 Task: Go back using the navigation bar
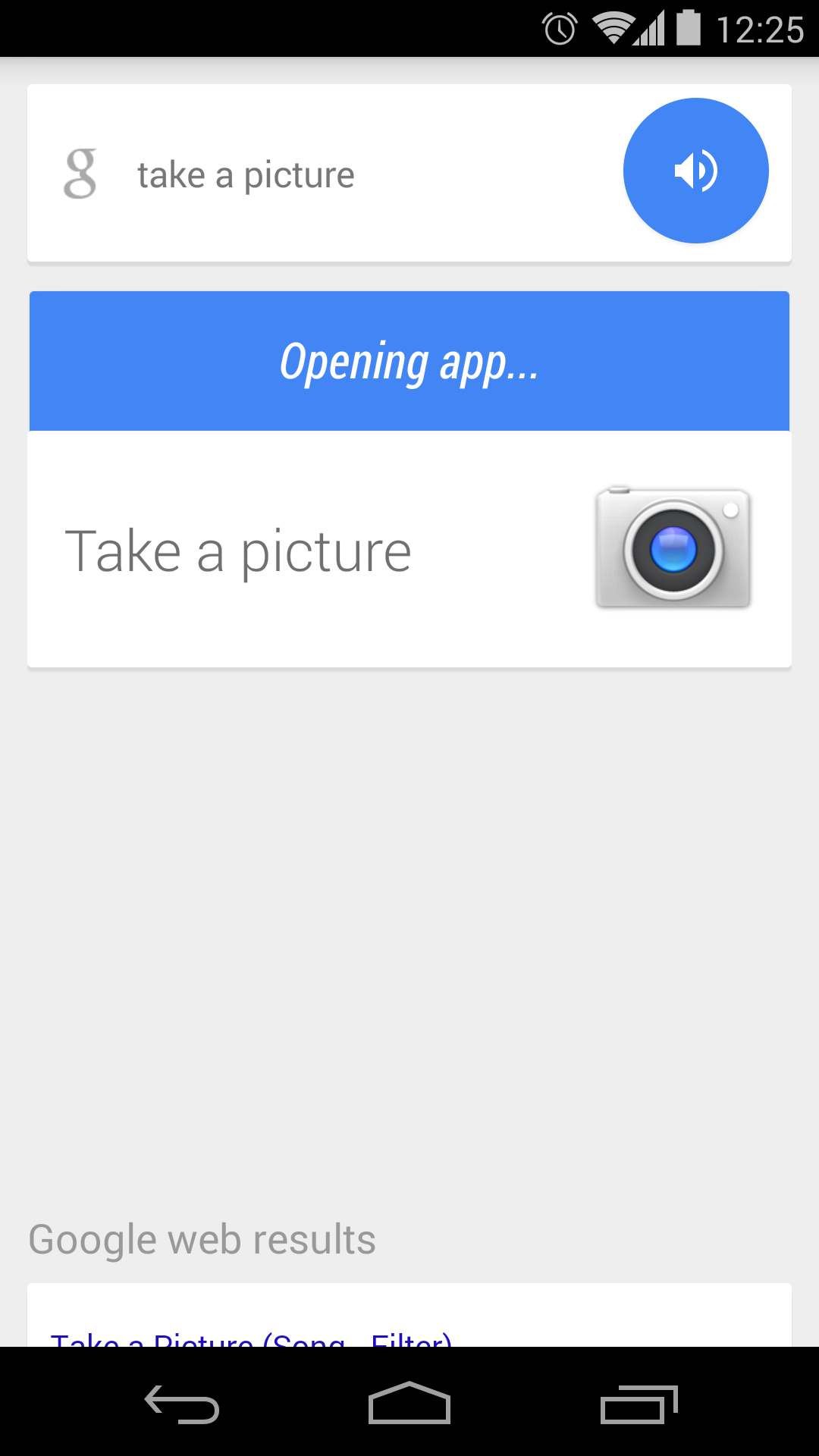point(182,1404)
